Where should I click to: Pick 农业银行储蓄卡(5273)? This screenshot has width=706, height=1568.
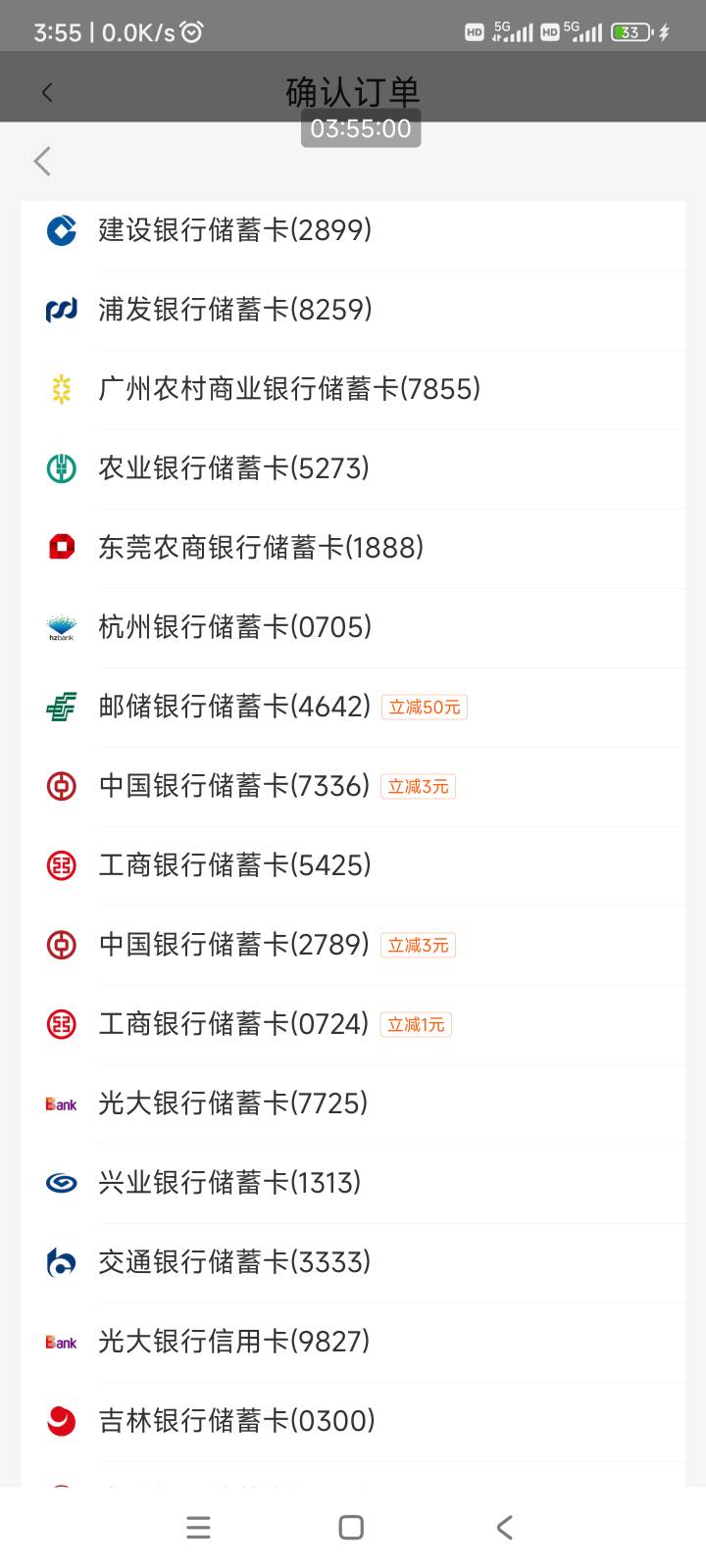click(353, 468)
